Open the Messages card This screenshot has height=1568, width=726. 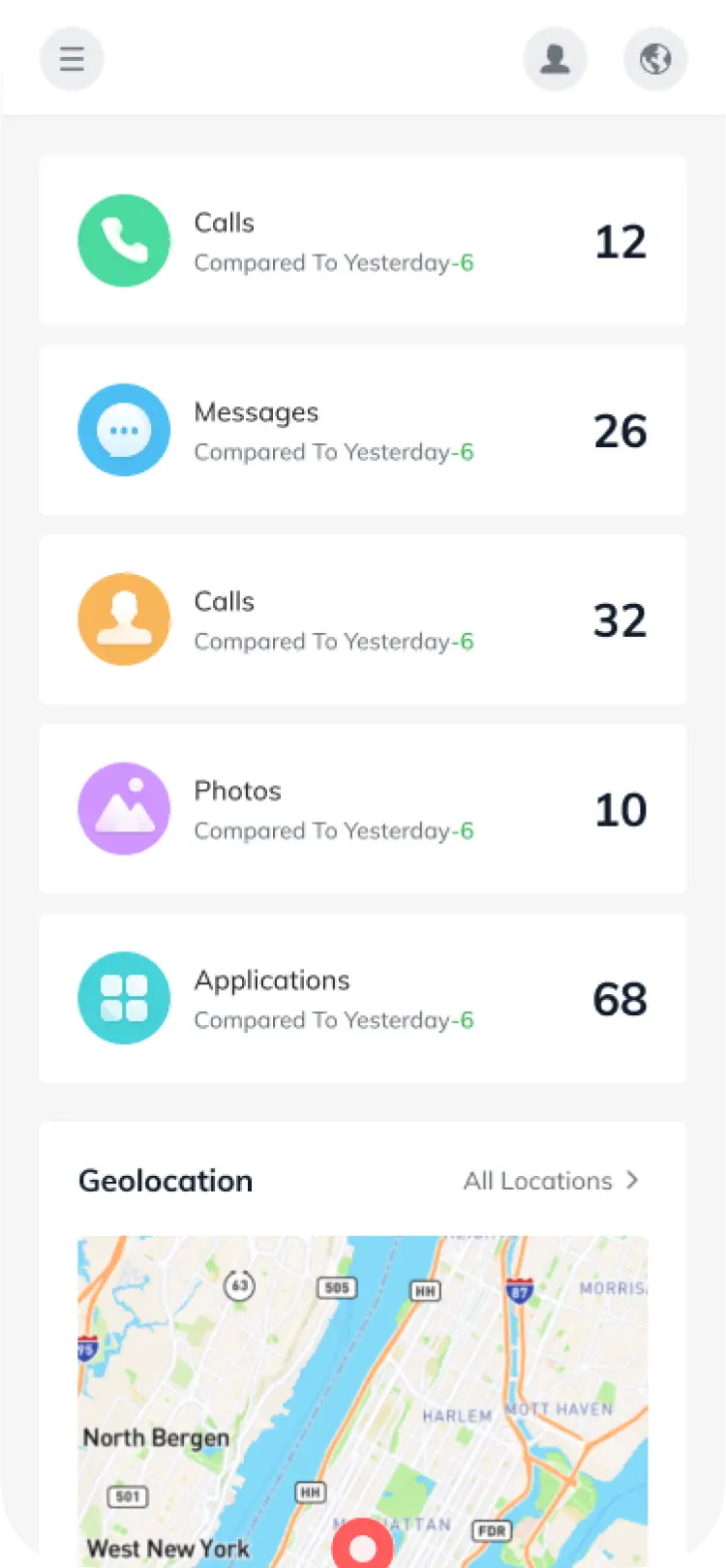pos(362,430)
